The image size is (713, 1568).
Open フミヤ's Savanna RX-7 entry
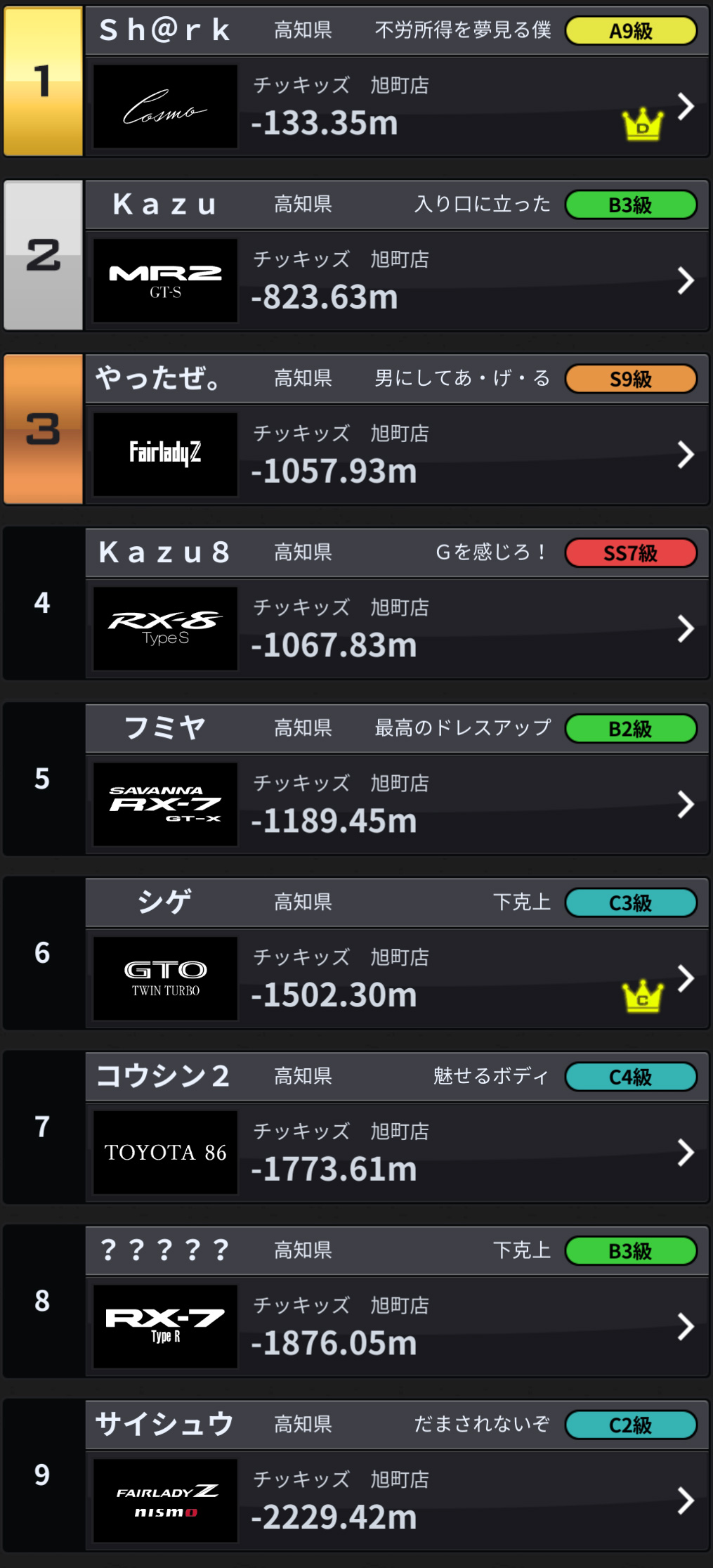(686, 804)
